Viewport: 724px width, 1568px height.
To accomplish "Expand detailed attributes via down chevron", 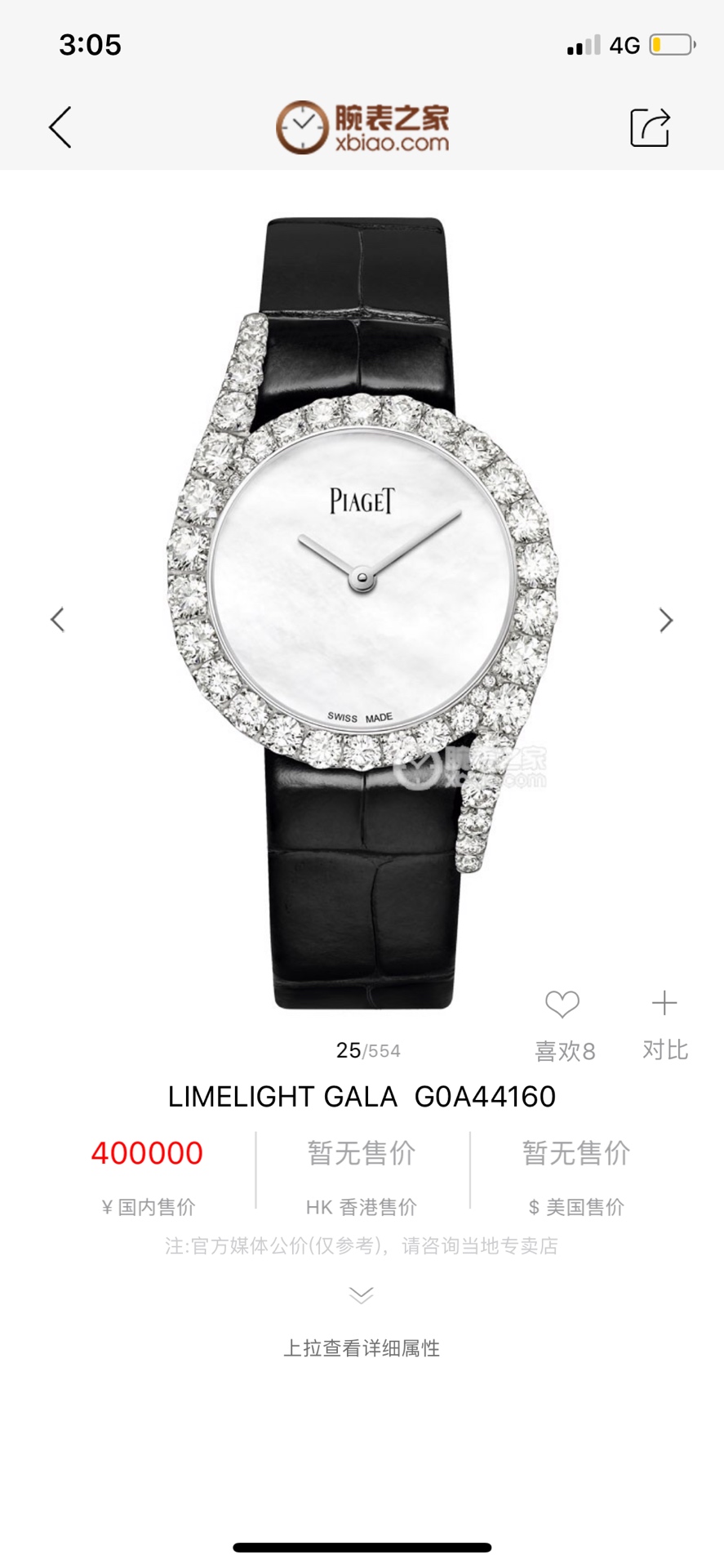I will pyautogui.click(x=361, y=1294).
